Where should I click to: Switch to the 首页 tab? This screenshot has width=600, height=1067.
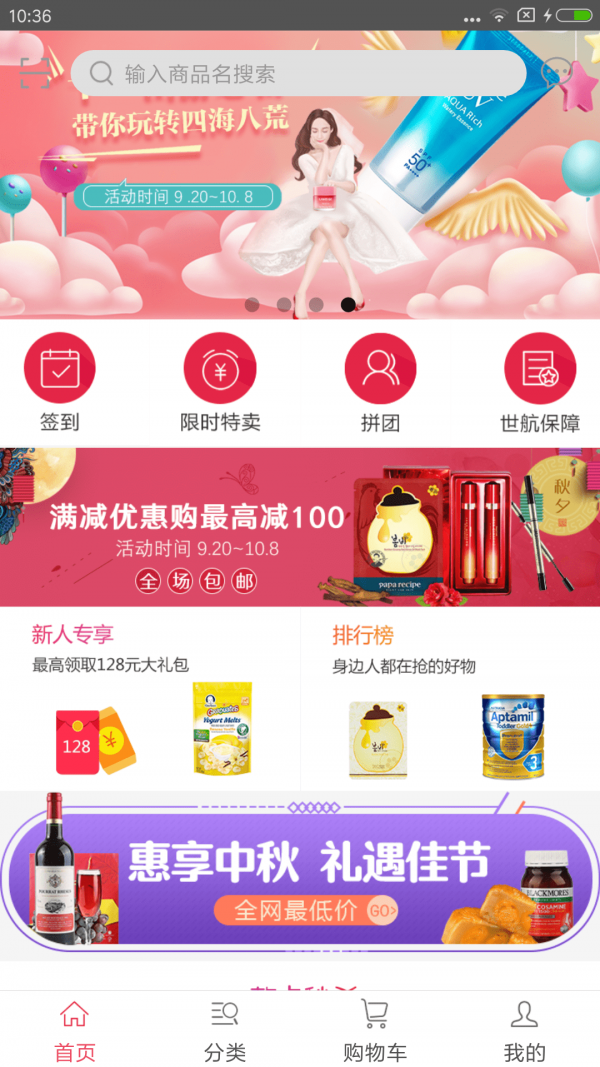coord(75,1033)
